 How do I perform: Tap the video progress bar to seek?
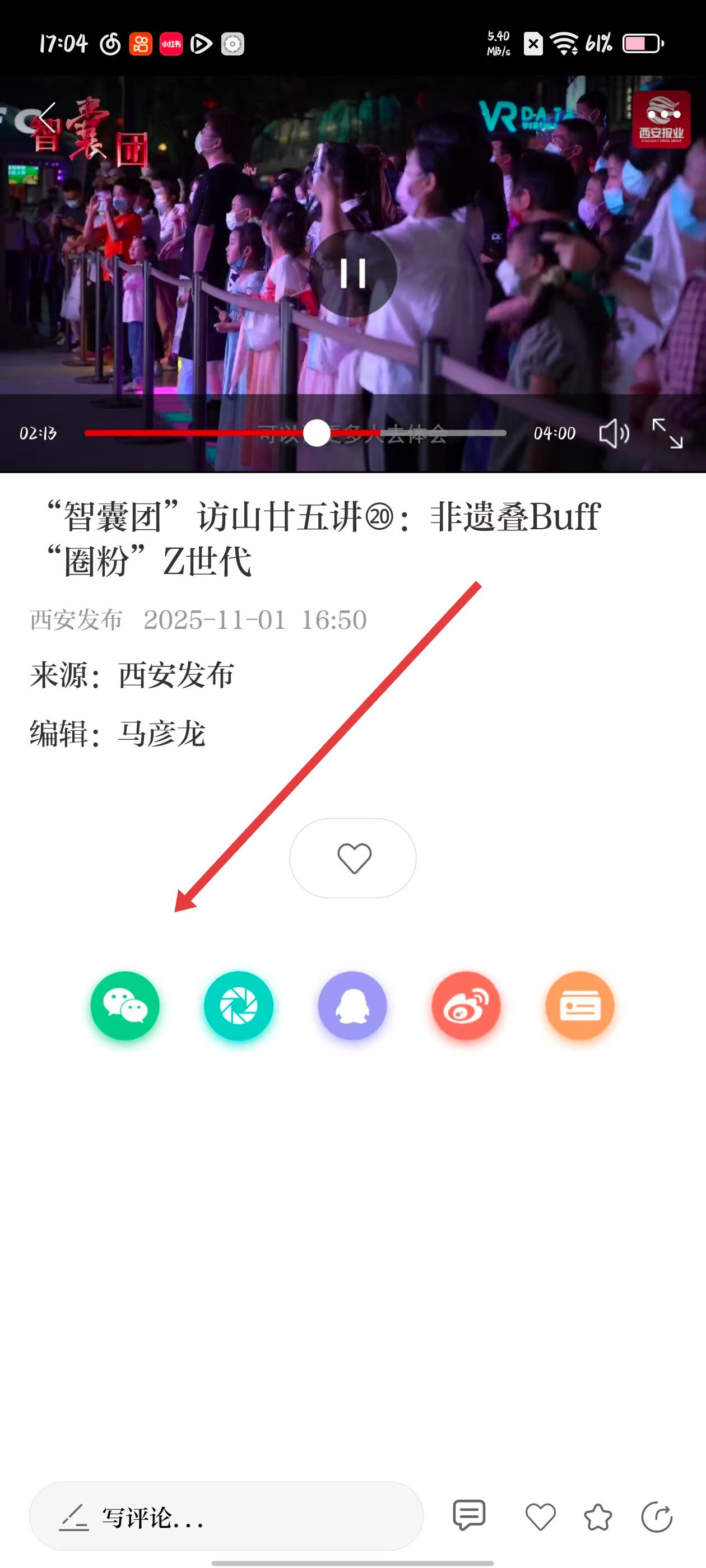coord(426,433)
